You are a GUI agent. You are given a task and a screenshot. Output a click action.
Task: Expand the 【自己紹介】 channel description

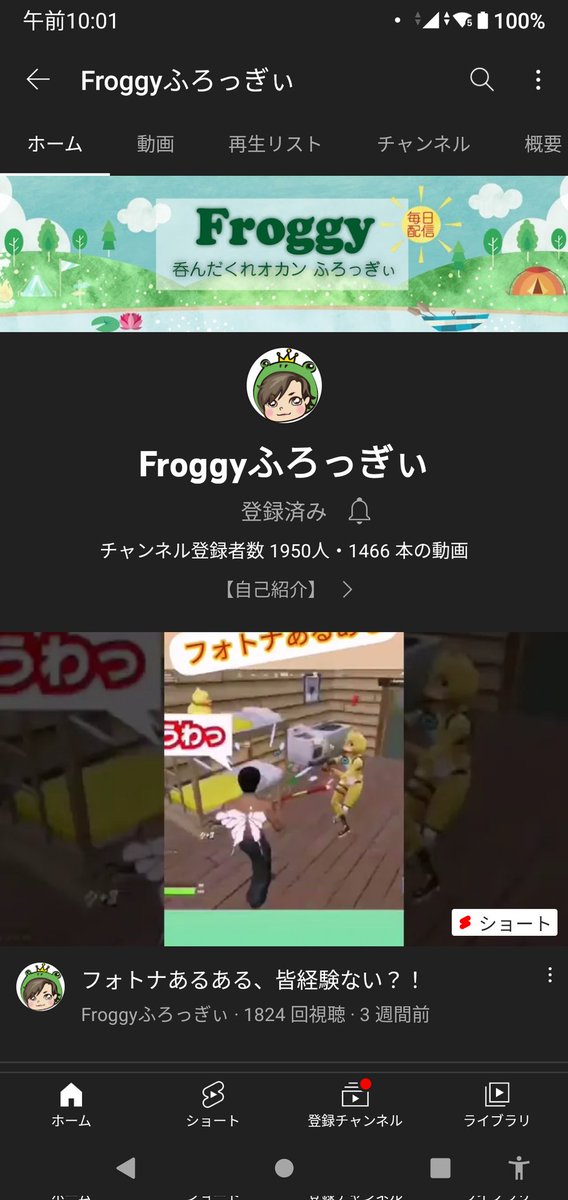point(290,589)
